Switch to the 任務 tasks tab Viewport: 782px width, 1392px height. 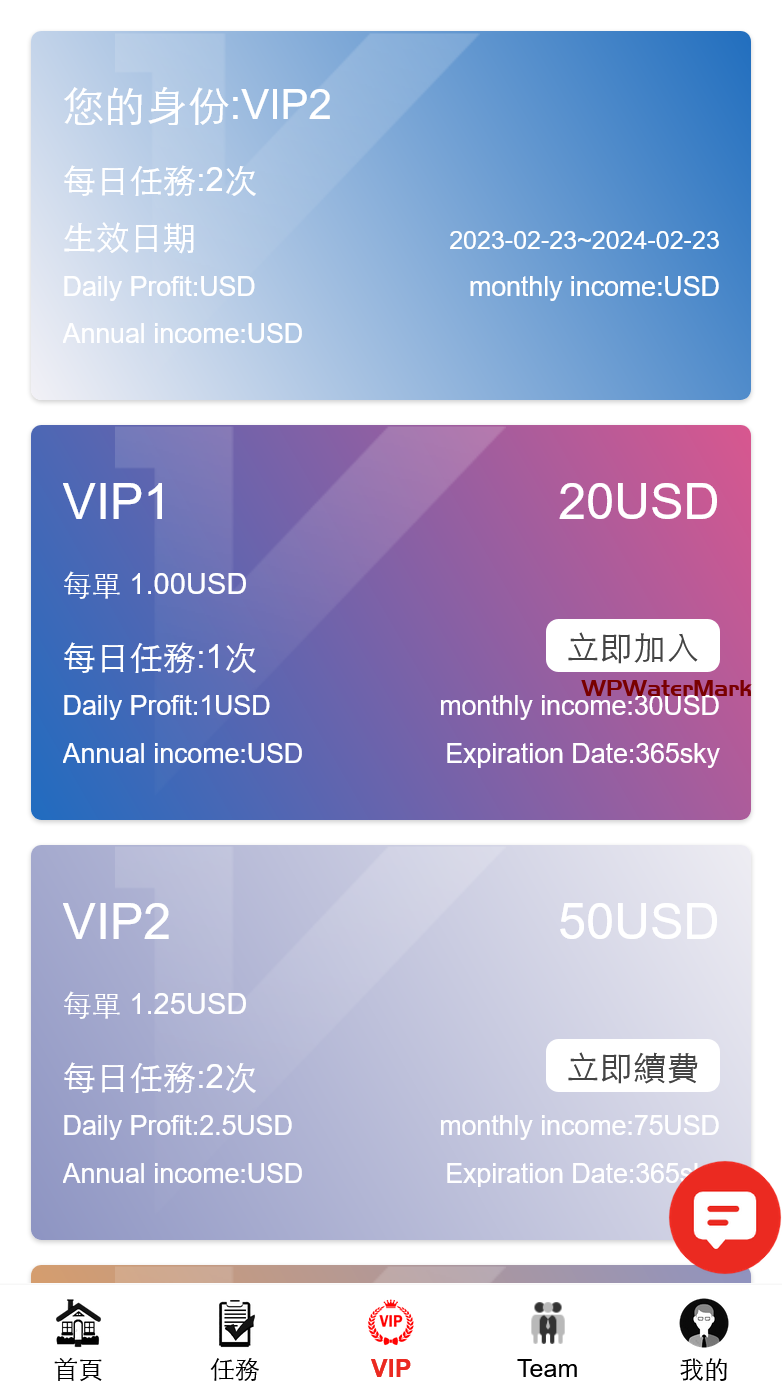pyautogui.click(x=235, y=1338)
